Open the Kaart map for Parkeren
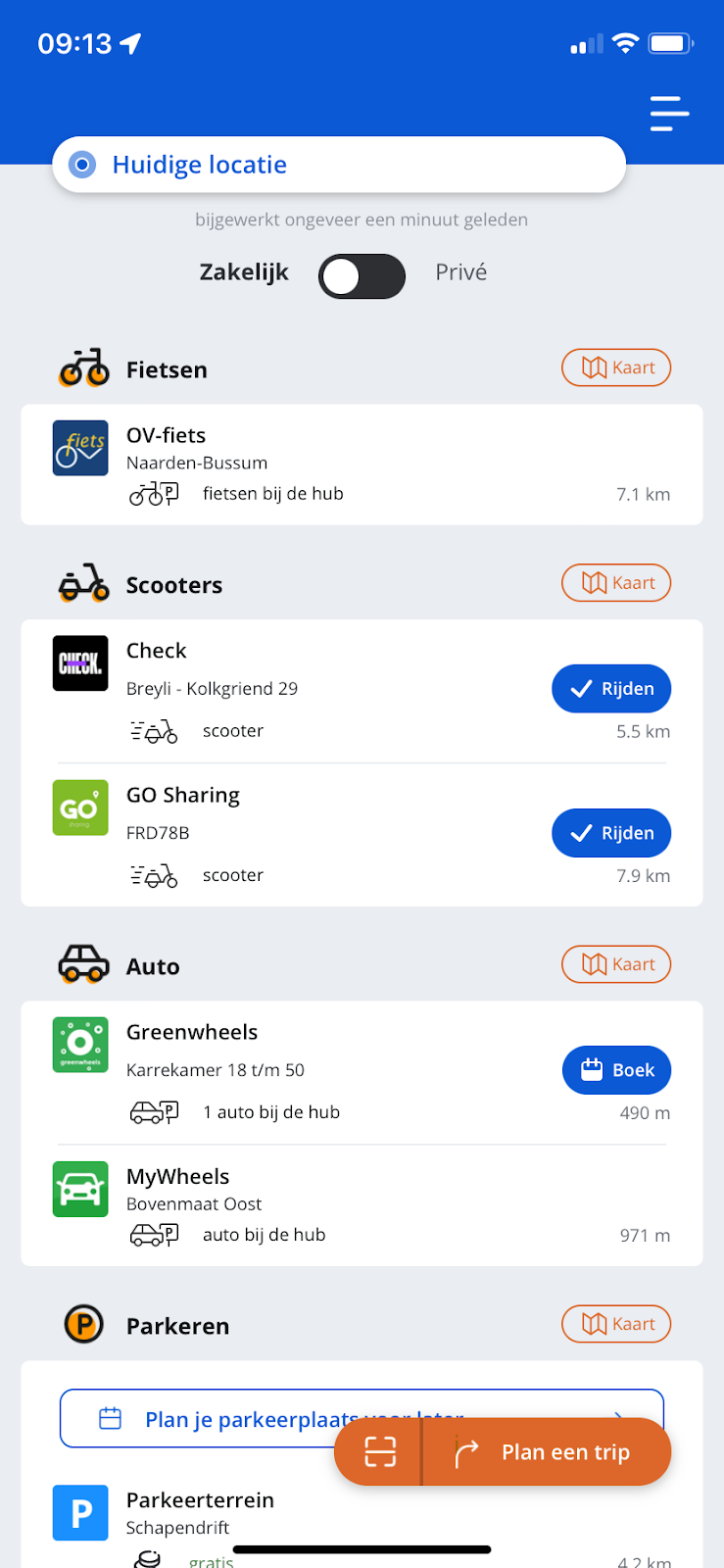 point(616,1324)
